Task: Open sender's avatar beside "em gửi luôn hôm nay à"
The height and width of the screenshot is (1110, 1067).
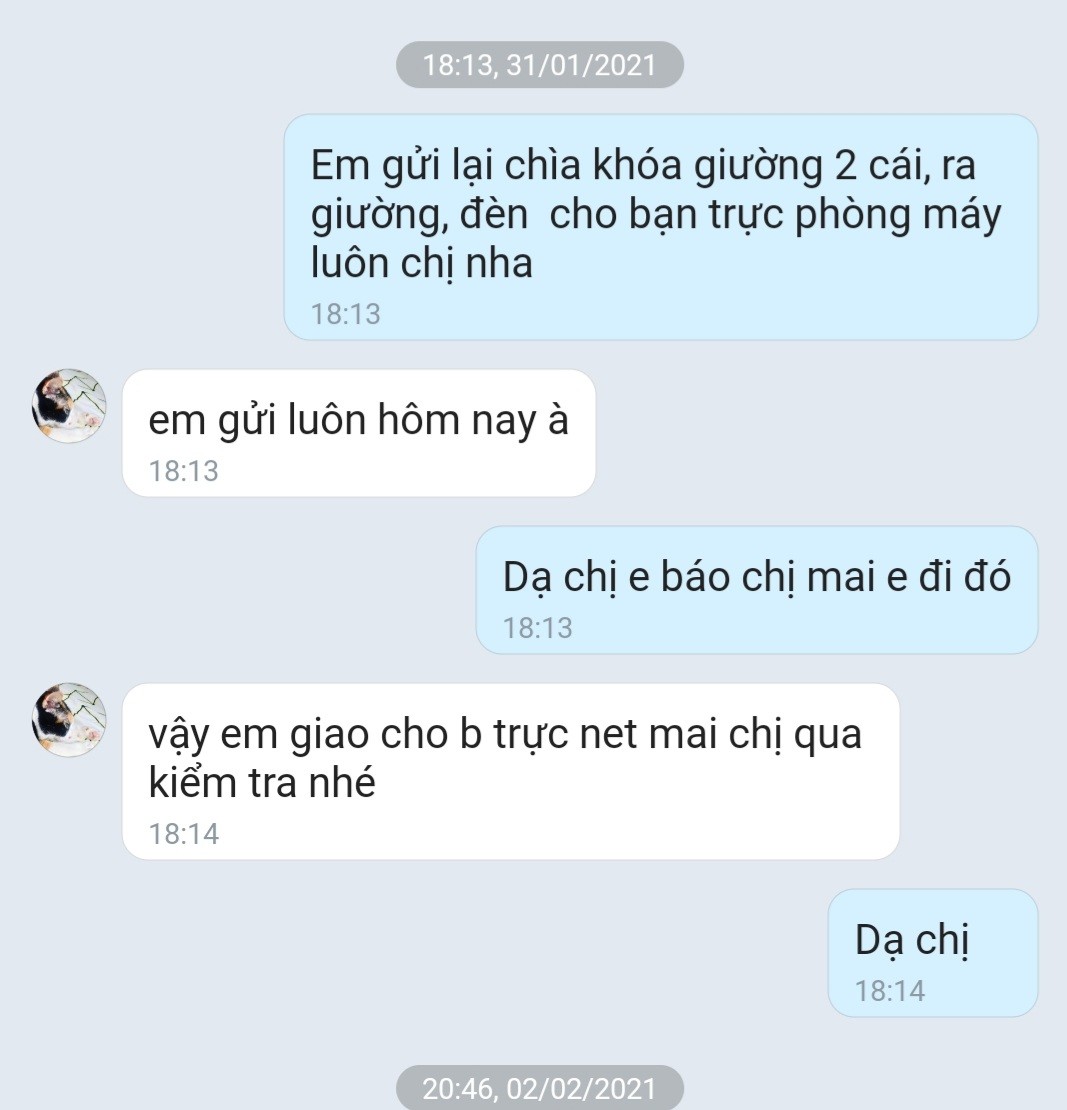Action: [x=69, y=406]
